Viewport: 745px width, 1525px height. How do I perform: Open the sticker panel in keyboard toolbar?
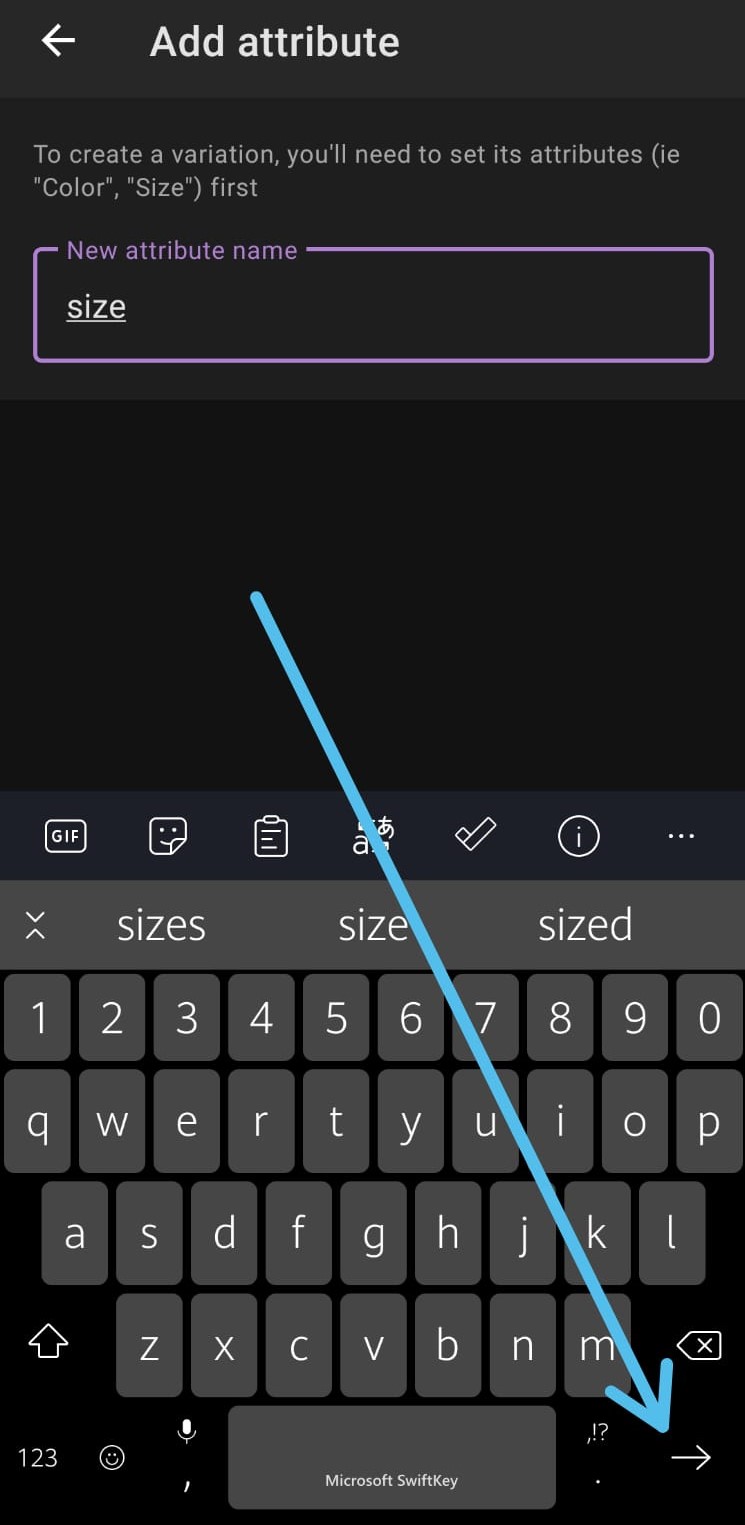point(167,836)
